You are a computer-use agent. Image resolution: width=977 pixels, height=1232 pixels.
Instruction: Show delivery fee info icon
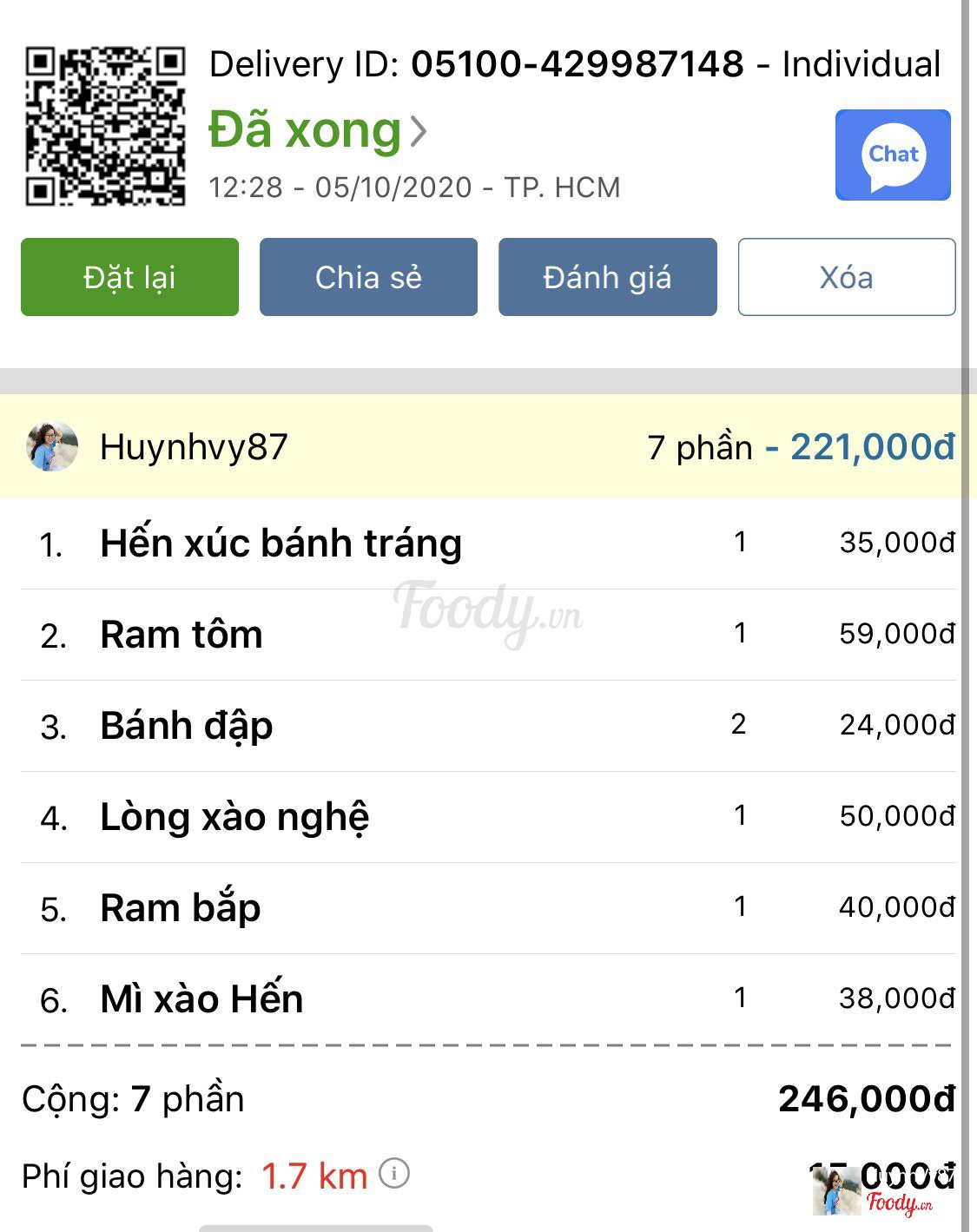[x=394, y=1174]
